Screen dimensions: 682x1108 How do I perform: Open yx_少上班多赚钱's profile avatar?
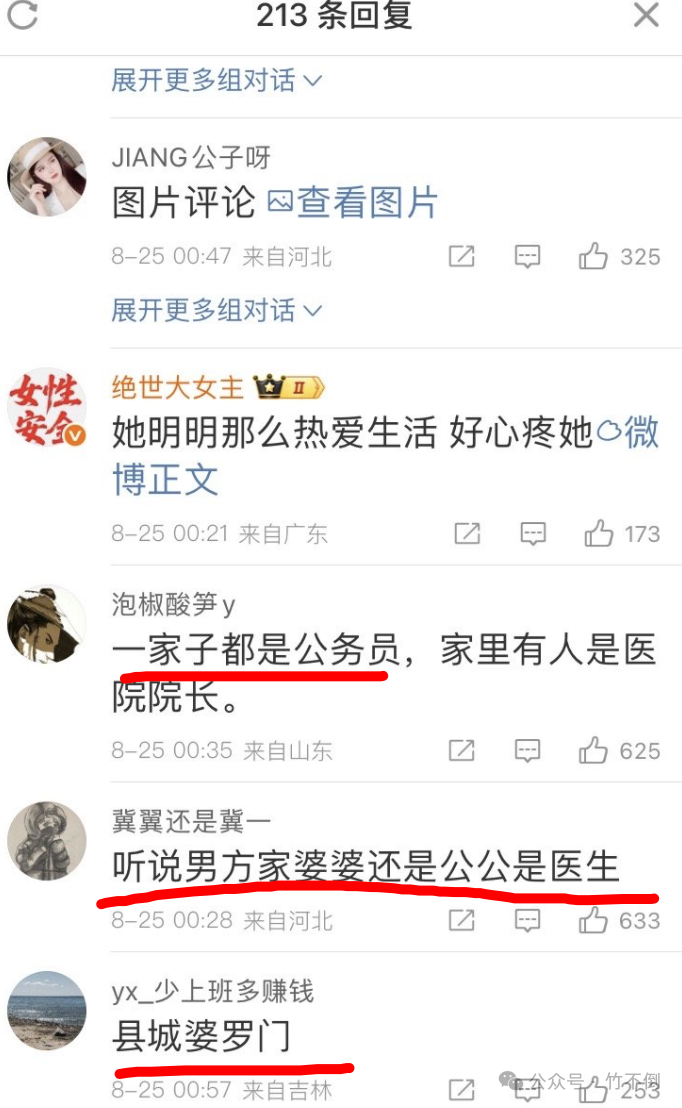click(x=46, y=1010)
